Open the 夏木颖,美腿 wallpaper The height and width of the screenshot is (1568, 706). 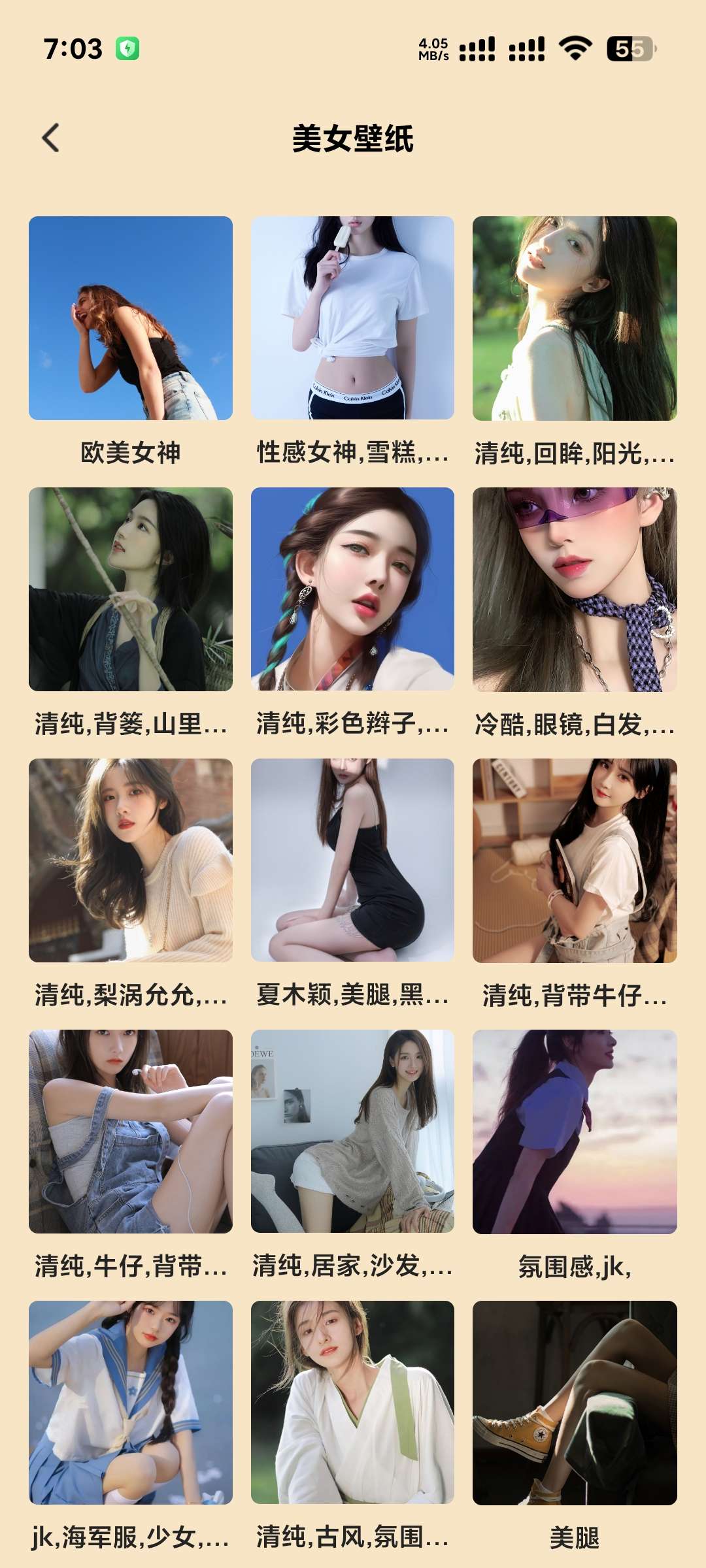pos(352,860)
